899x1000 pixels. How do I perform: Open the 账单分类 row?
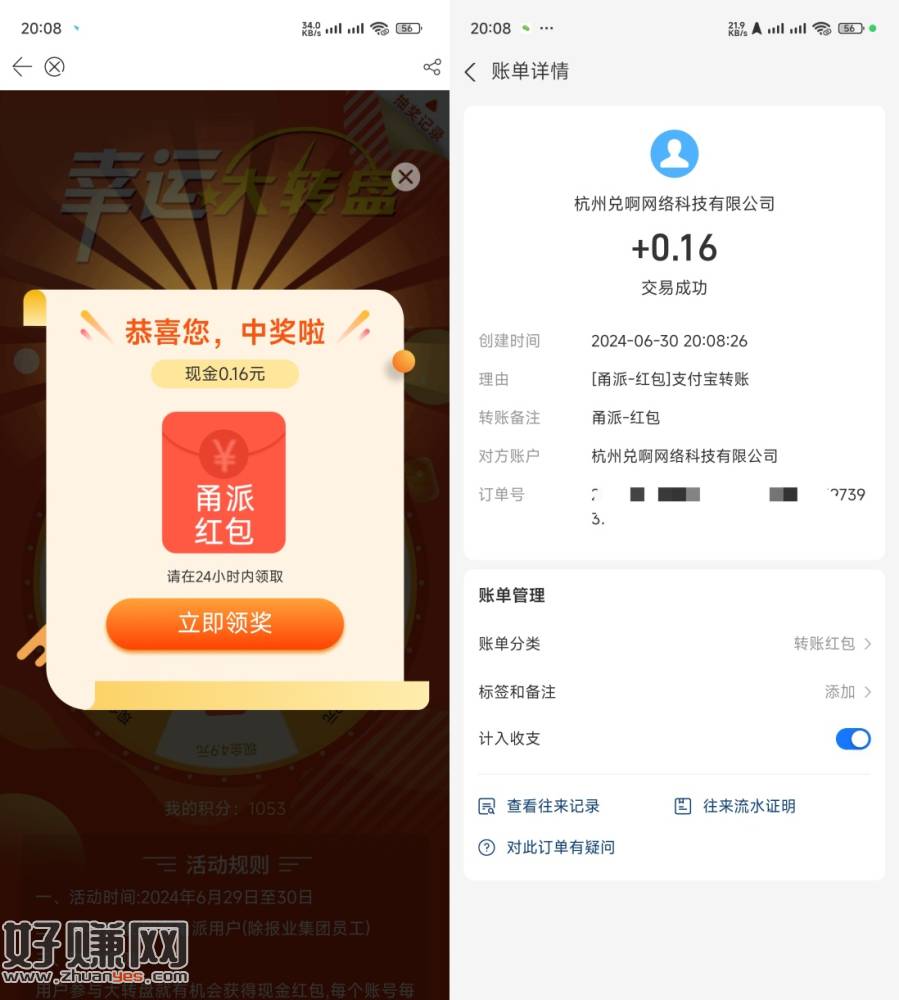pyautogui.click(x=674, y=644)
